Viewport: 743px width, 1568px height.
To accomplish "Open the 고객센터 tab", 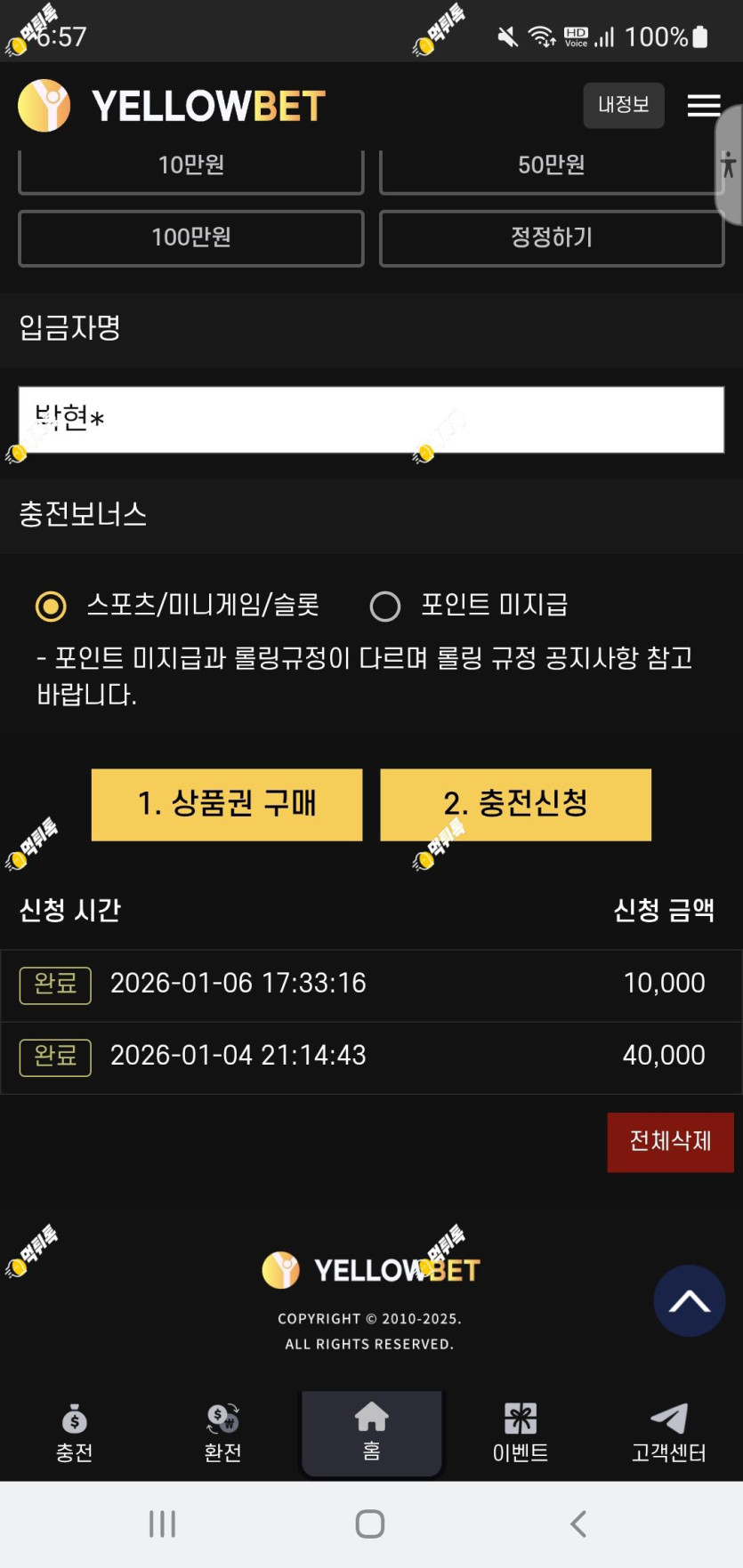I will pyautogui.click(x=668, y=1432).
